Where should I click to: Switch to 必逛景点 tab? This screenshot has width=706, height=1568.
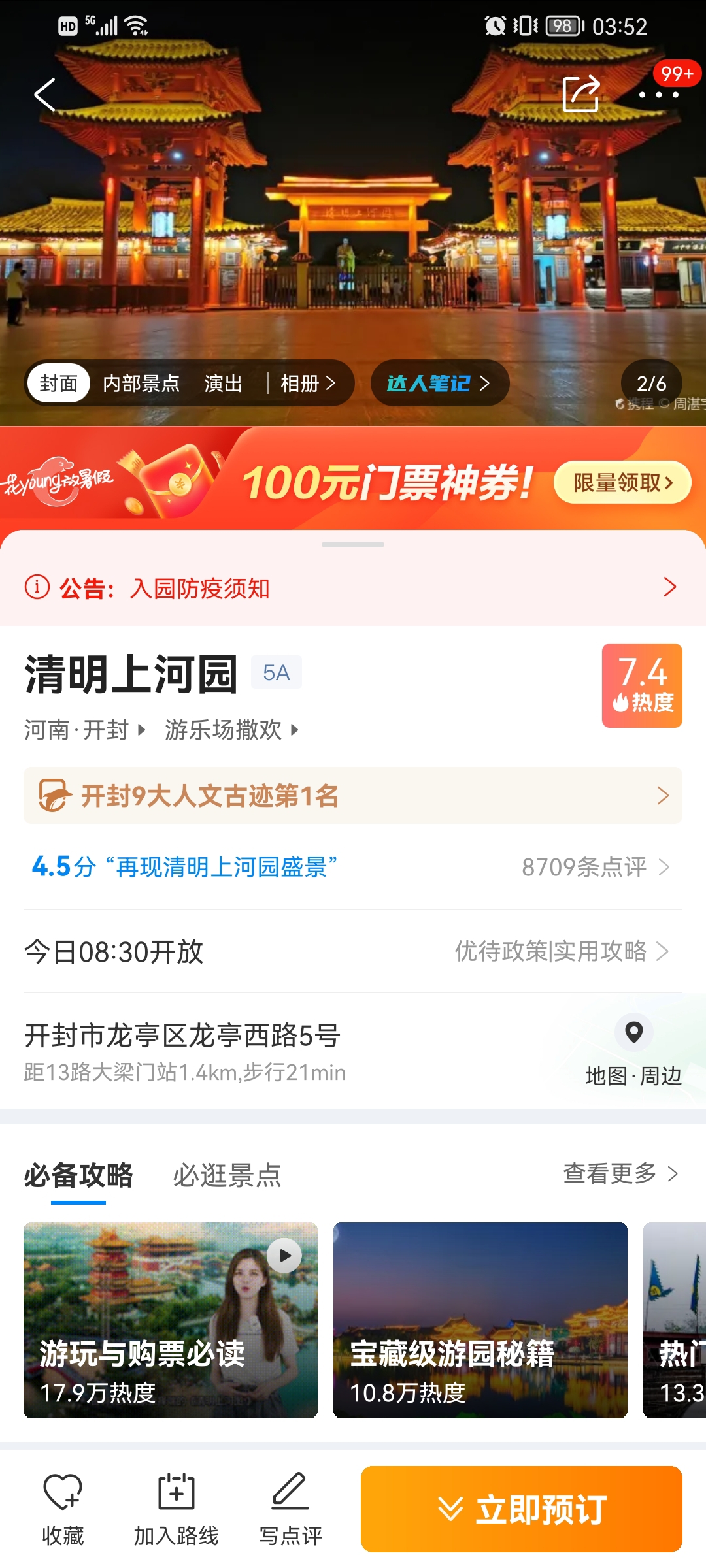pyautogui.click(x=227, y=1175)
